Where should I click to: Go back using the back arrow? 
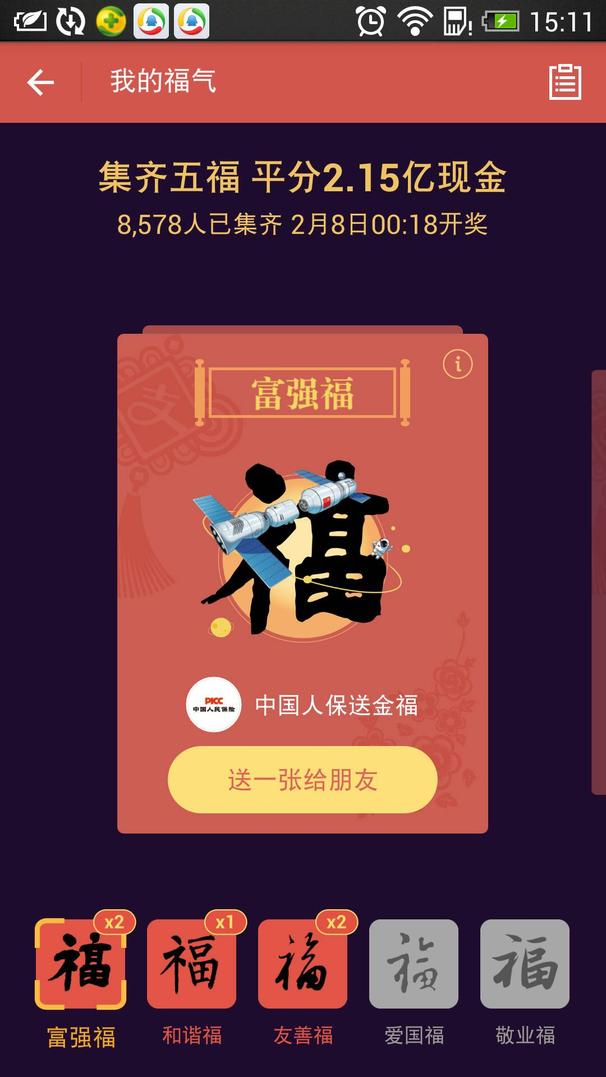[x=40, y=82]
